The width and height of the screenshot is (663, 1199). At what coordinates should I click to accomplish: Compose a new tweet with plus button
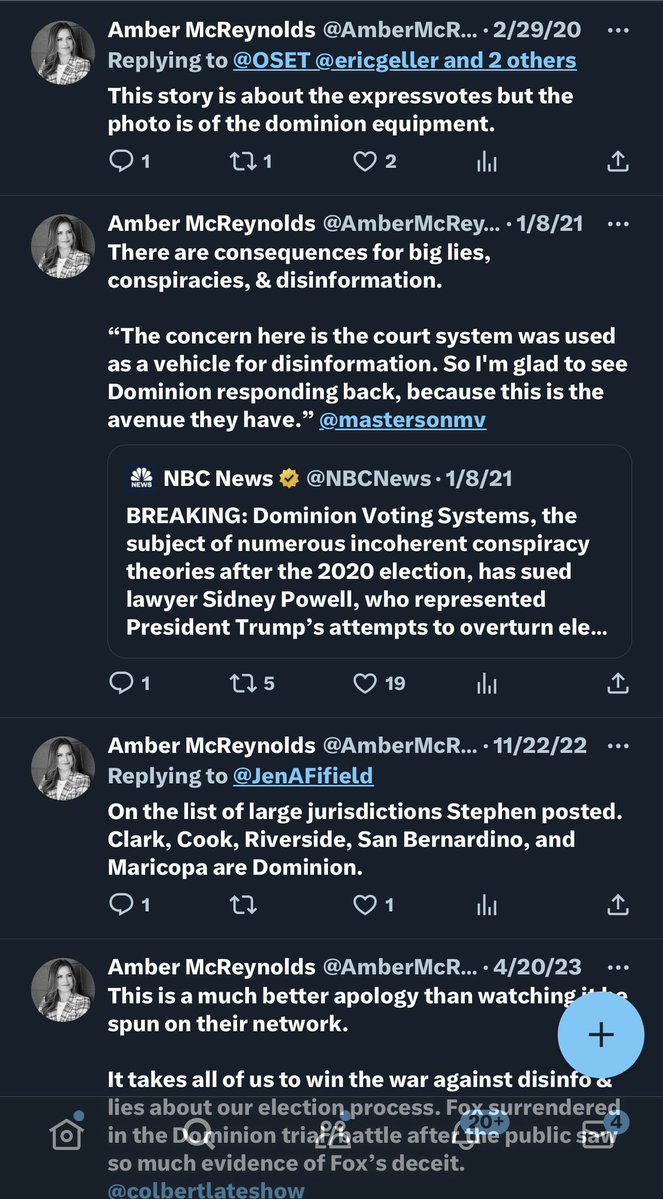[x=600, y=1034]
